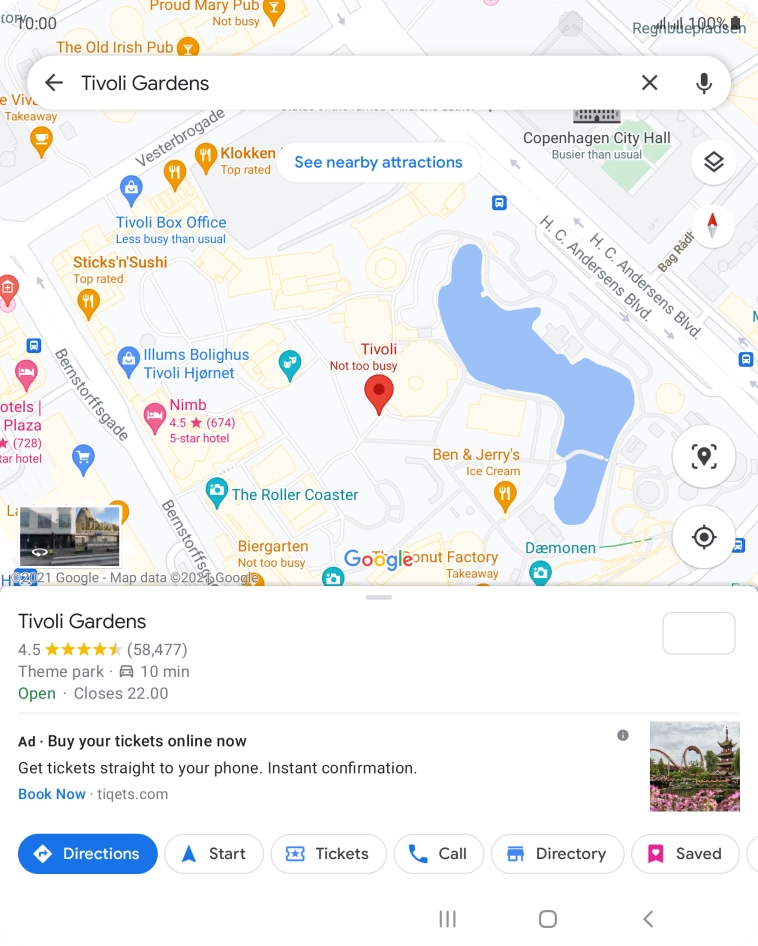Open the Directory chip
Image resolution: width=758 pixels, height=946 pixels.
pyautogui.click(x=557, y=854)
